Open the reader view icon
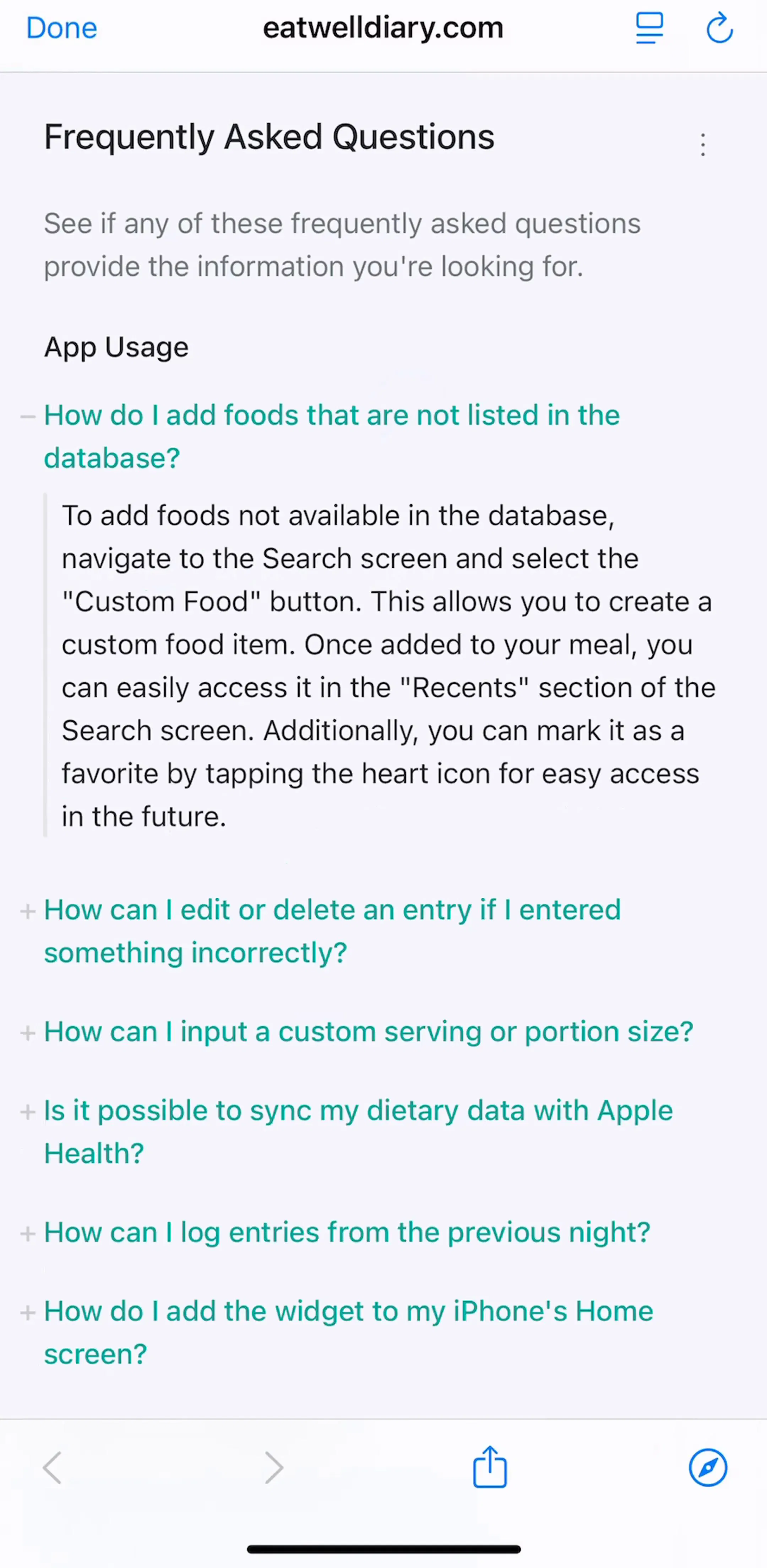The width and height of the screenshot is (767, 1568). point(649,28)
